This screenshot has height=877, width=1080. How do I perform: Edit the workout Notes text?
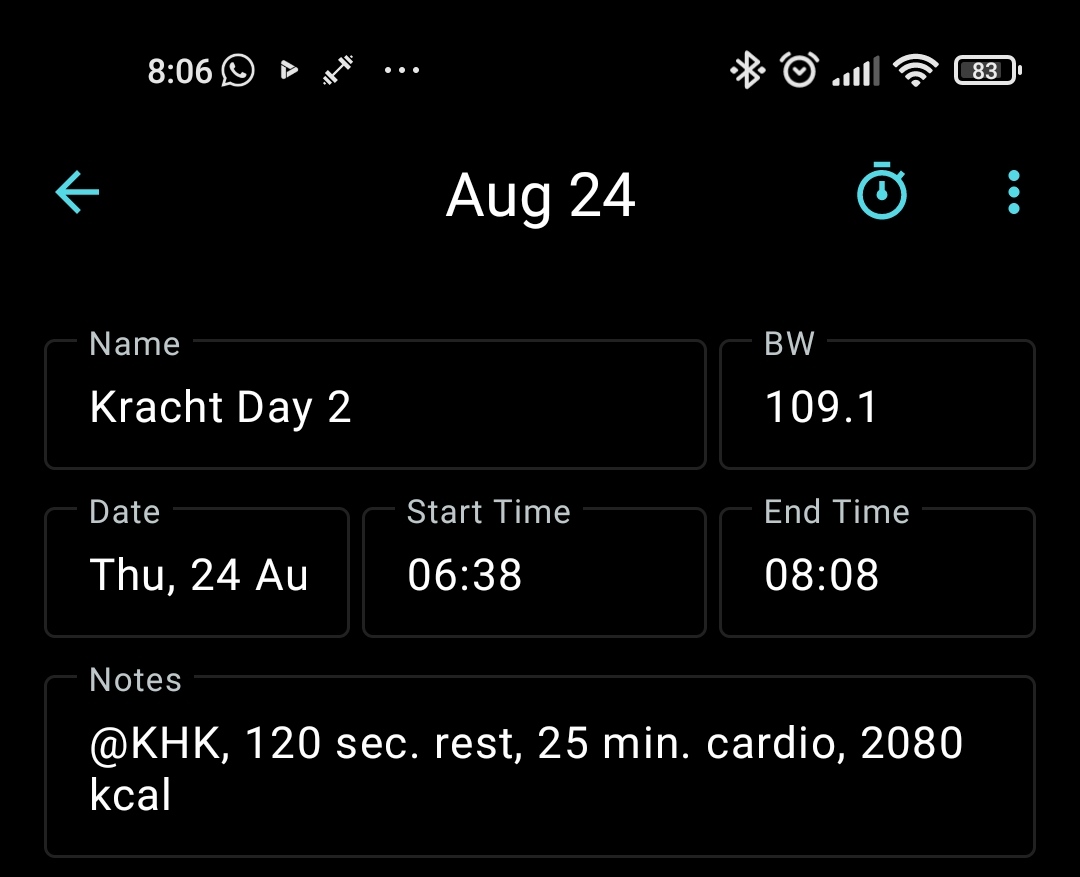[539, 768]
